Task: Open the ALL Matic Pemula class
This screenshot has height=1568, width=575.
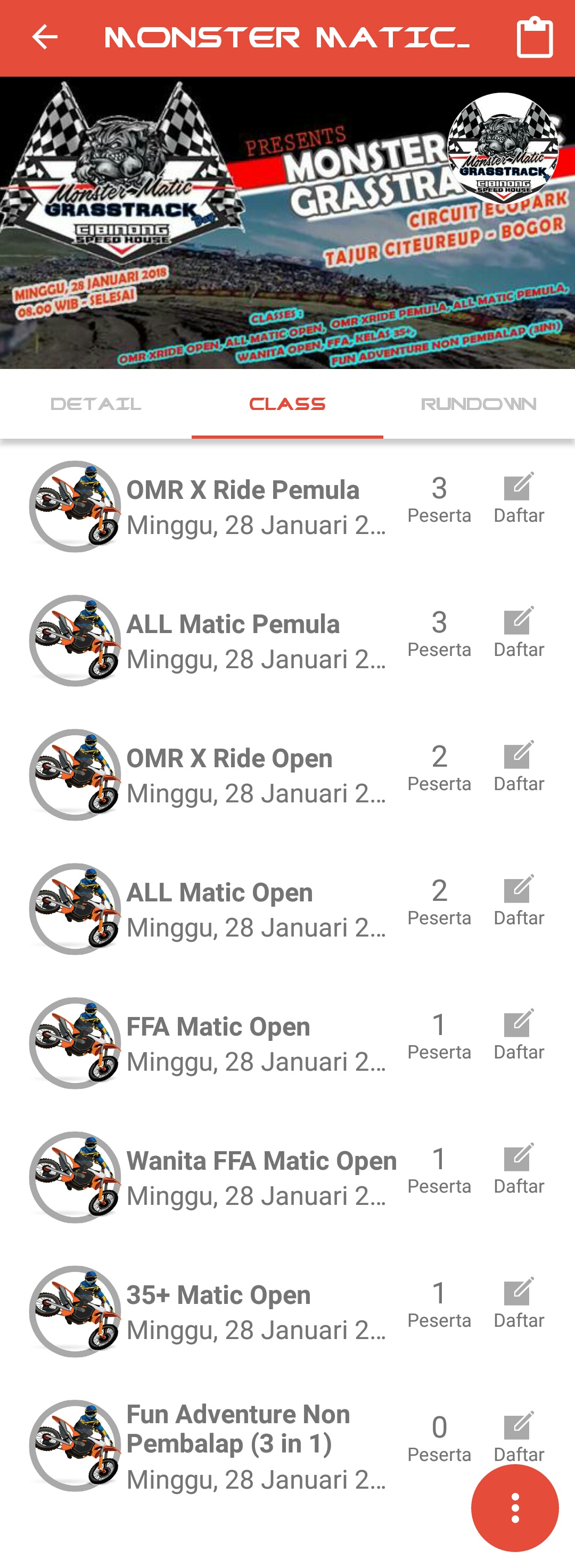Action: [x=243, y=641]
